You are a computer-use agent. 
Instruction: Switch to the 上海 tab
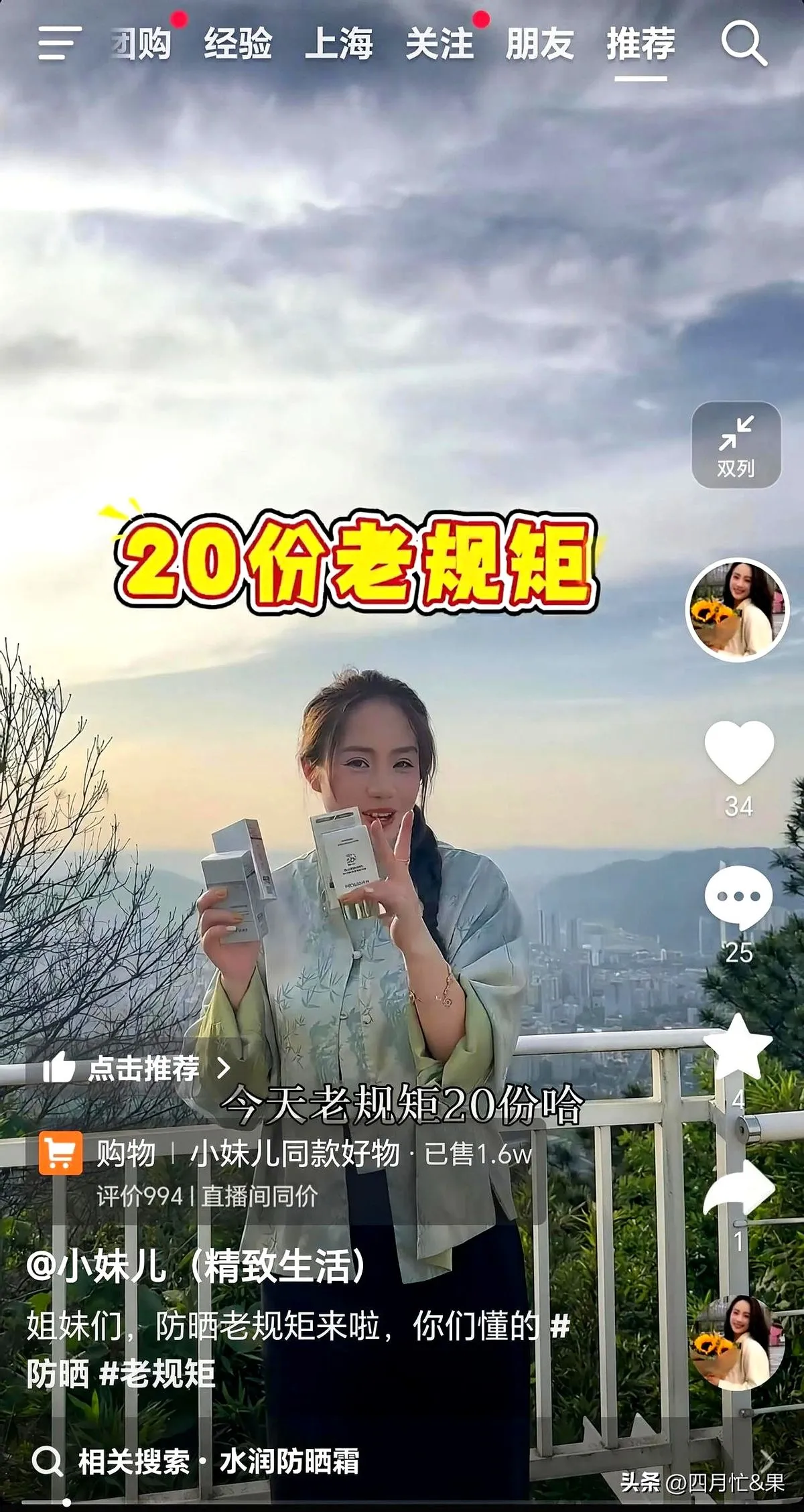tap(338, 44)
